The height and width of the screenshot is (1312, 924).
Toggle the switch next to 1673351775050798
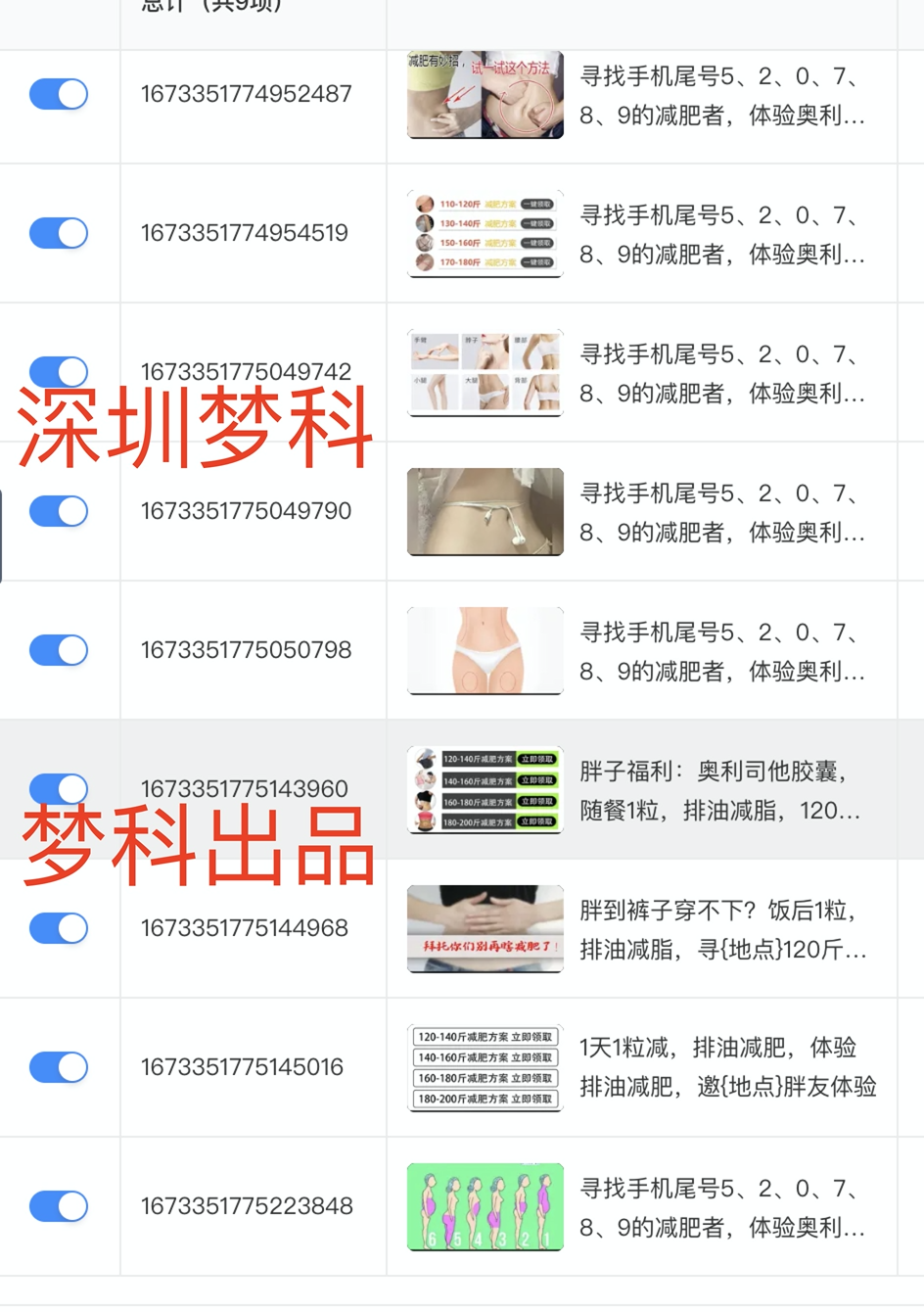(58, 650)
